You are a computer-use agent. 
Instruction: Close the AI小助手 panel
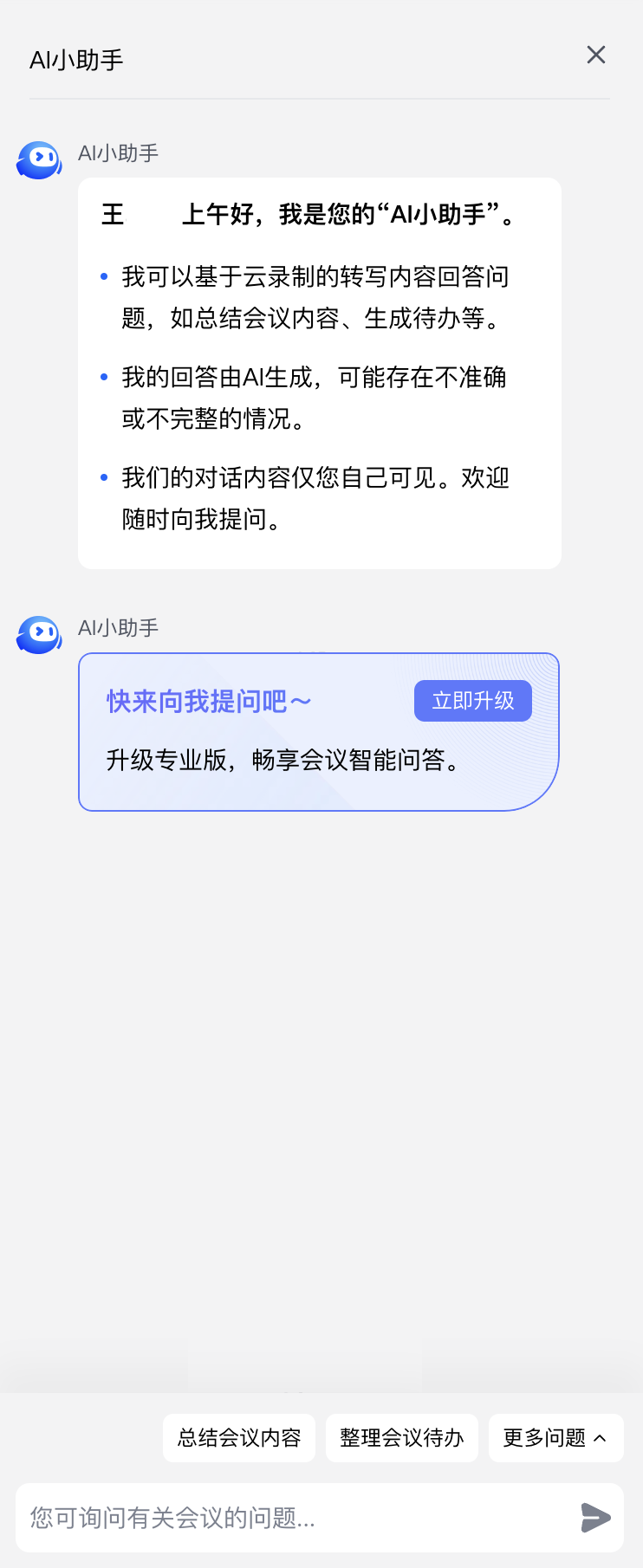coord(596,55)
